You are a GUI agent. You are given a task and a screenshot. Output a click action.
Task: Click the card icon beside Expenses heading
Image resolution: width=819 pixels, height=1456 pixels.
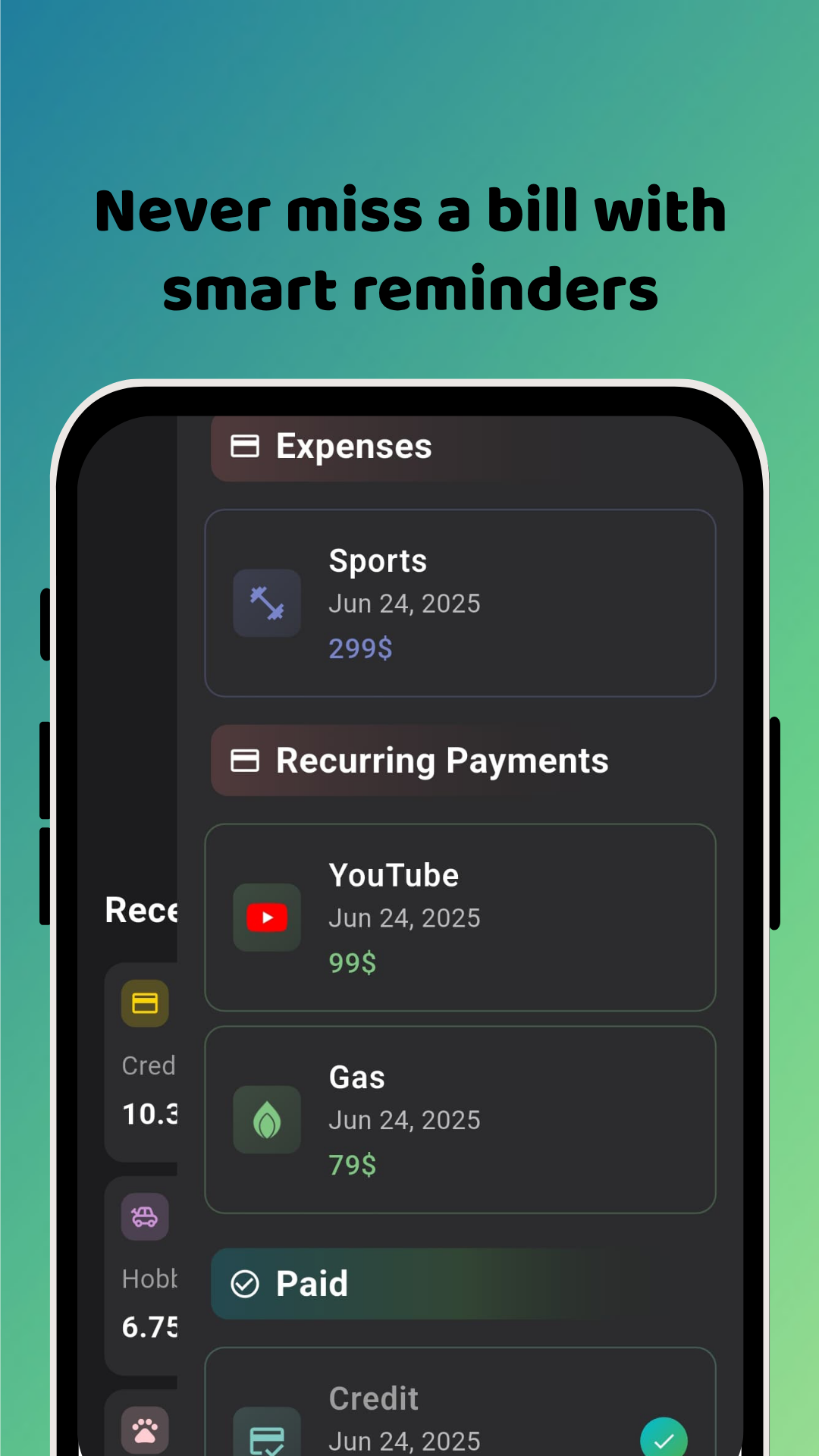244,446
